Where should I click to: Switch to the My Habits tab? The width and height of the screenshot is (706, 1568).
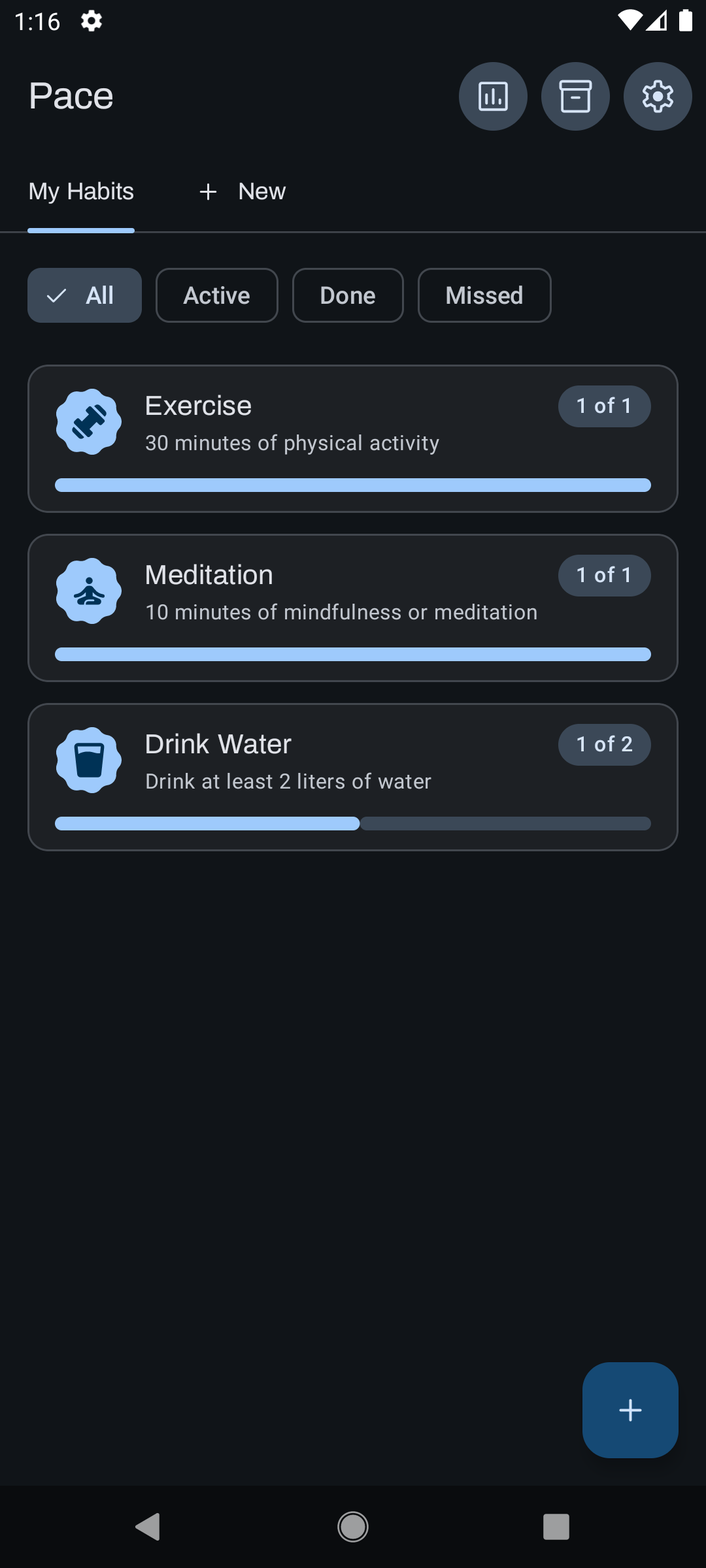tap(80, 191)
